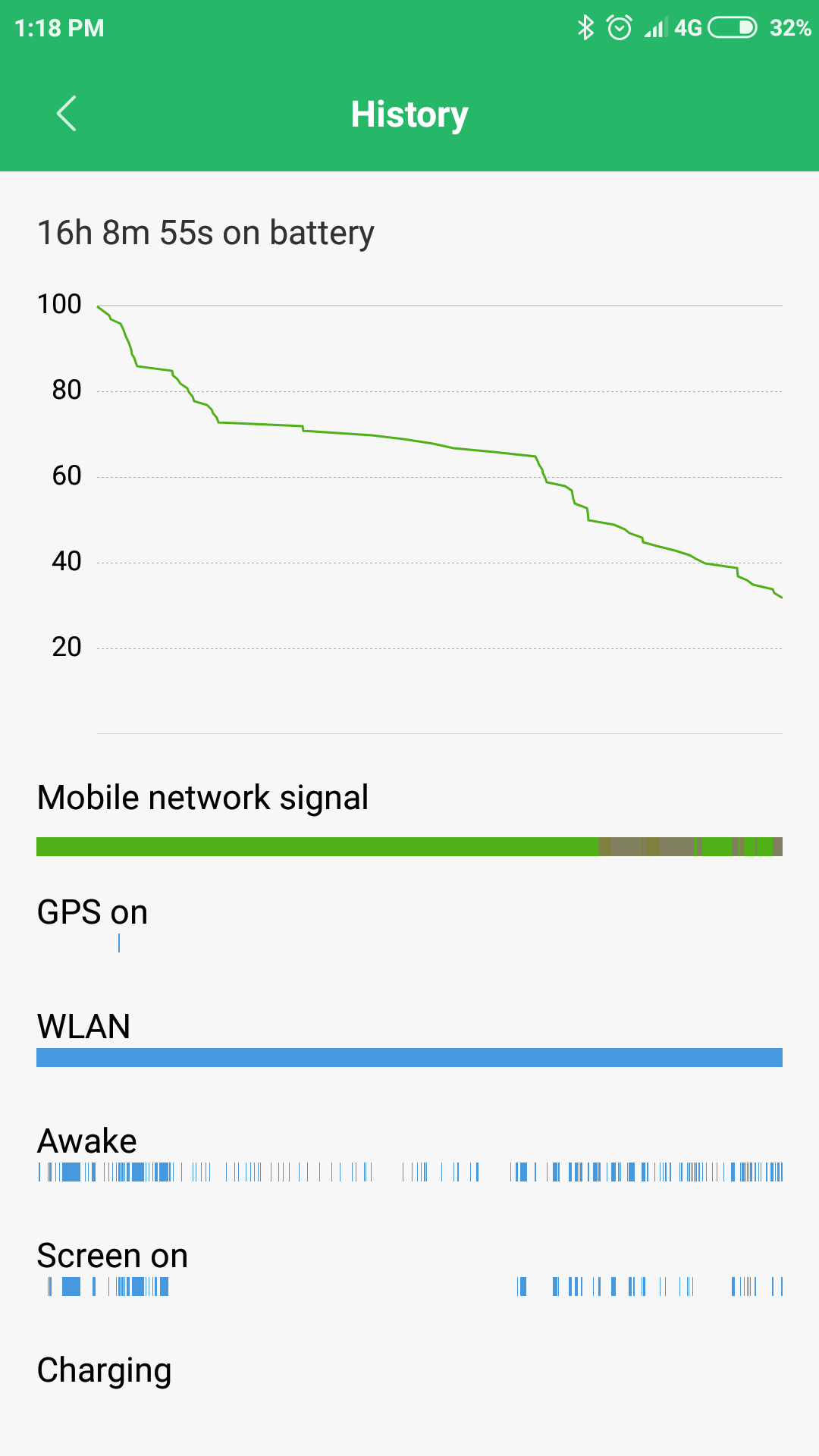Screen dimensions: 819x1456
Task: Go back from the History screen
Action: coord(67,114)
